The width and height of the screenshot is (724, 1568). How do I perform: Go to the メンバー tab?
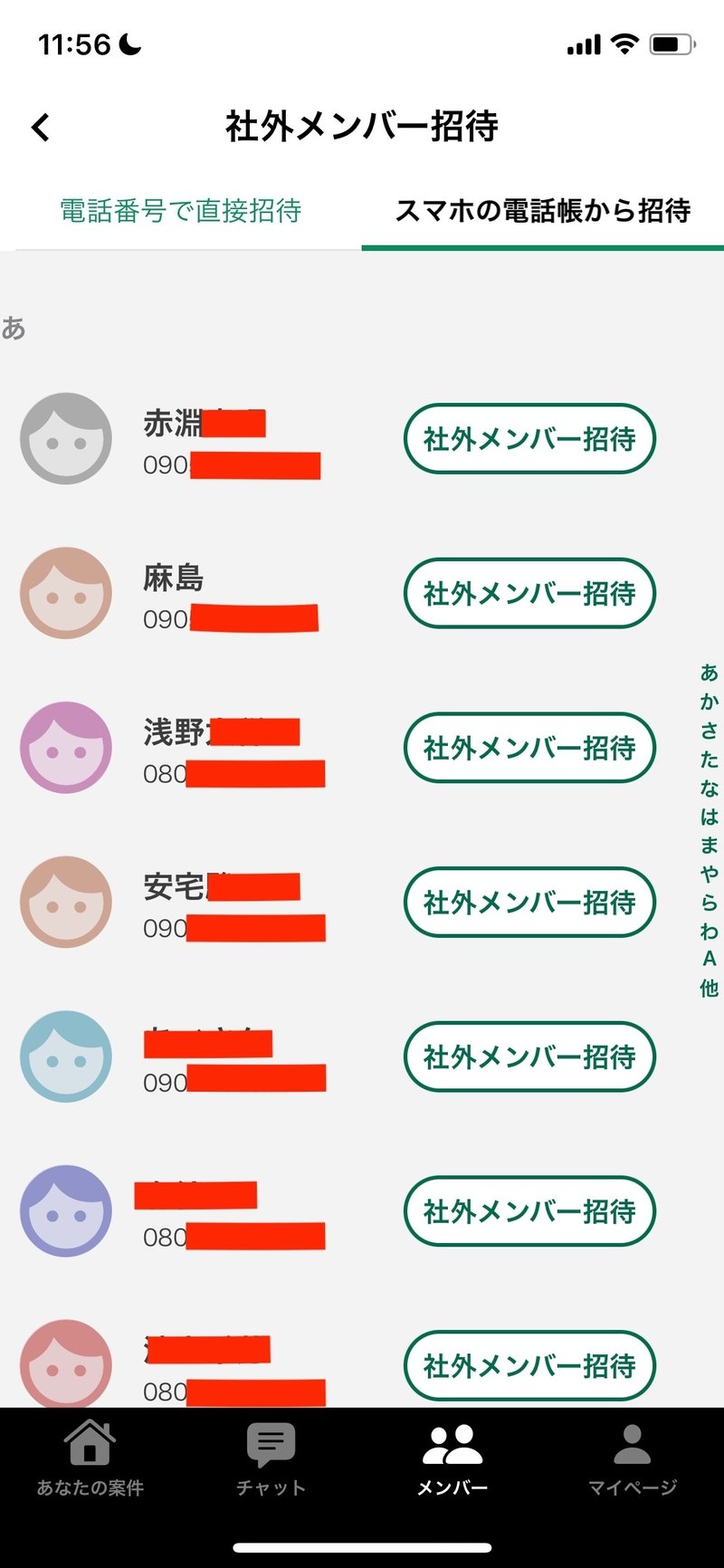452,1458
